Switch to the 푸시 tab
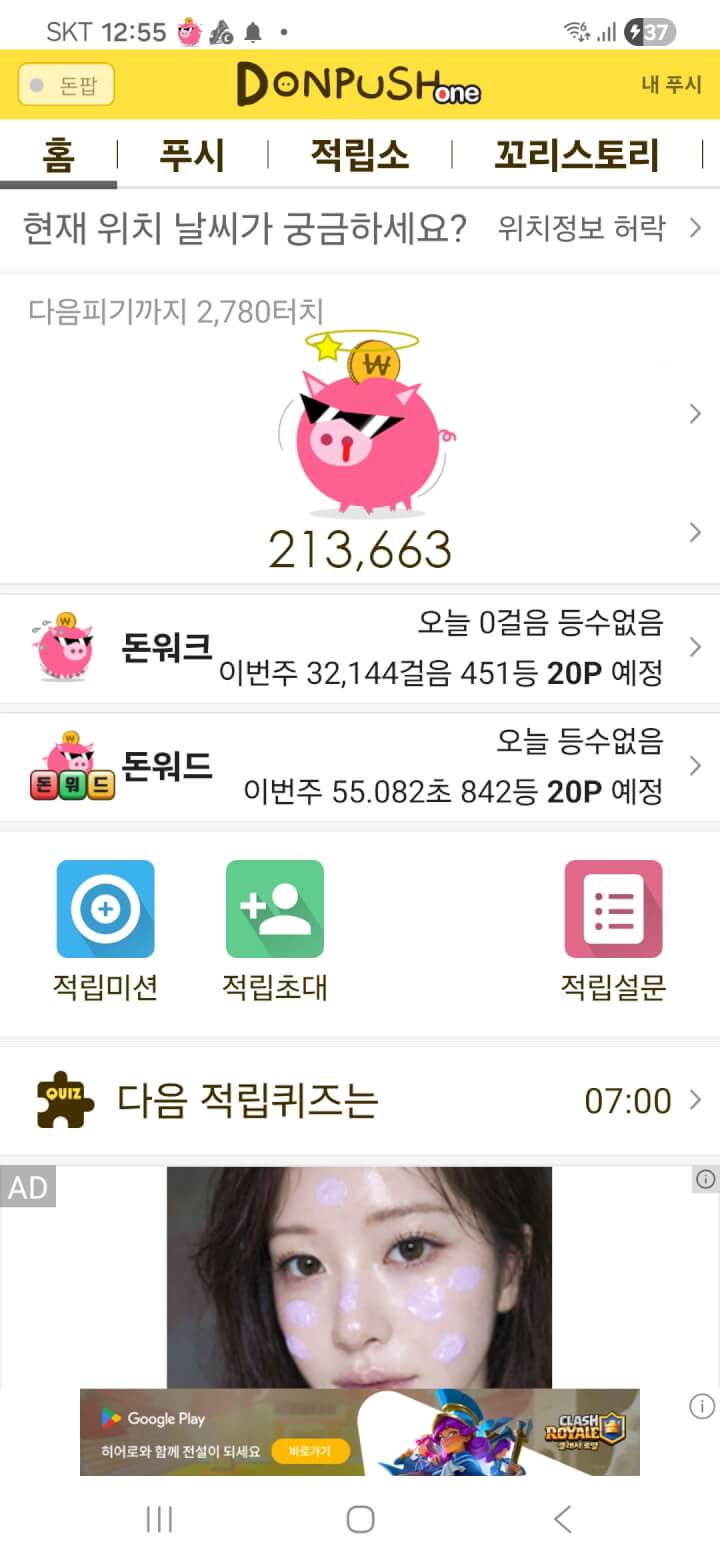This screenshot has width=720, height=1560. pos(192,156)
